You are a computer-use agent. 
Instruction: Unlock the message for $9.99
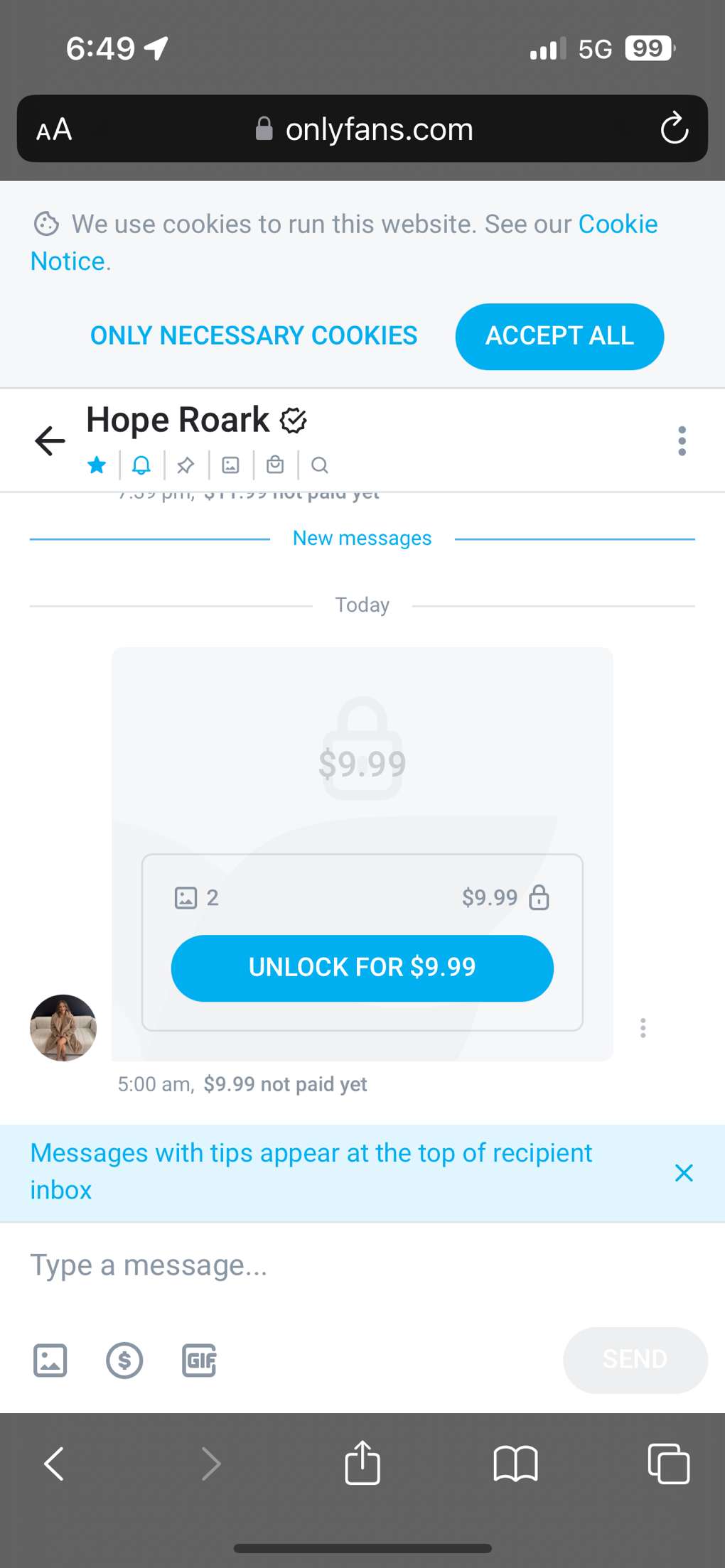click(x=362, y=968)
